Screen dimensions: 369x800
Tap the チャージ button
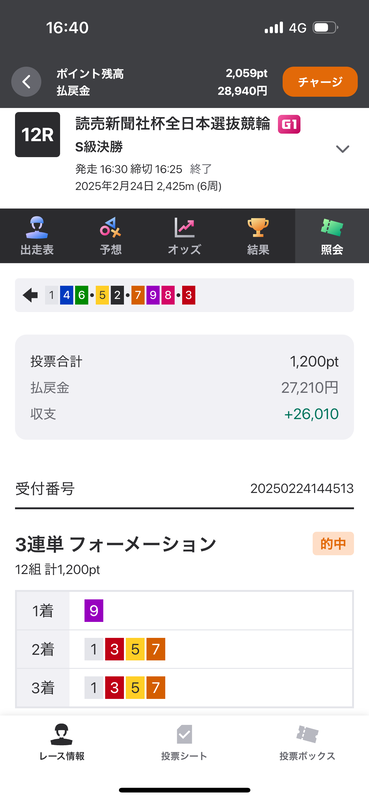(x=320, y=82)
